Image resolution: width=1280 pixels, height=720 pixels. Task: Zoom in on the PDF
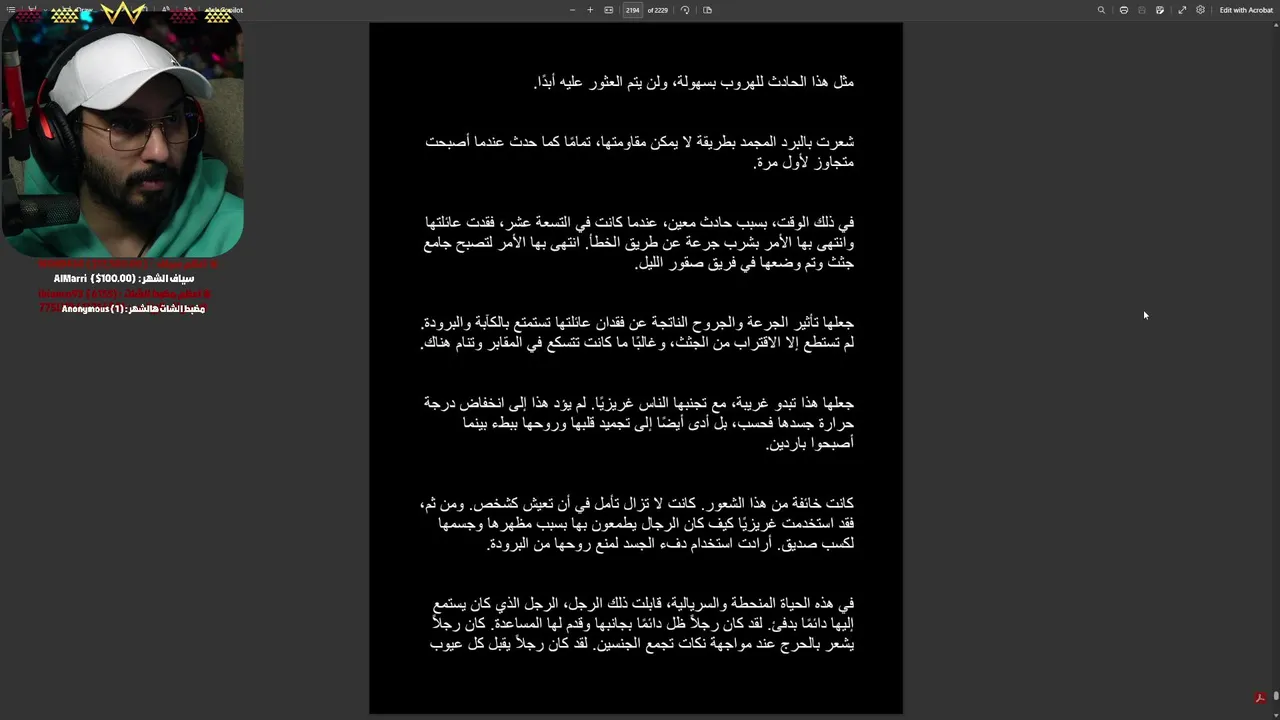point(590,10)
